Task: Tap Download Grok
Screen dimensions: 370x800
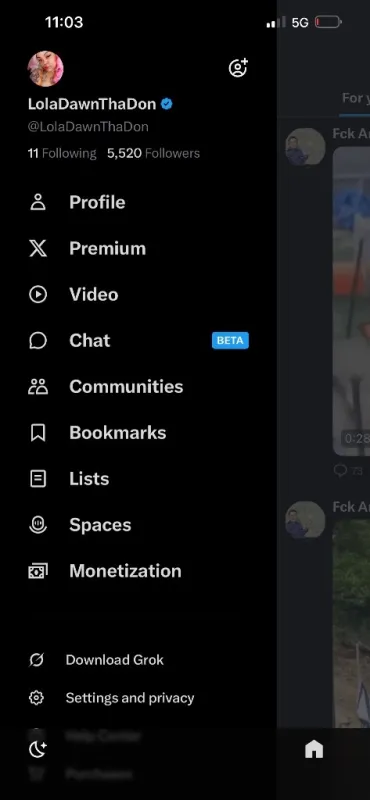Action: coord(138,660)
